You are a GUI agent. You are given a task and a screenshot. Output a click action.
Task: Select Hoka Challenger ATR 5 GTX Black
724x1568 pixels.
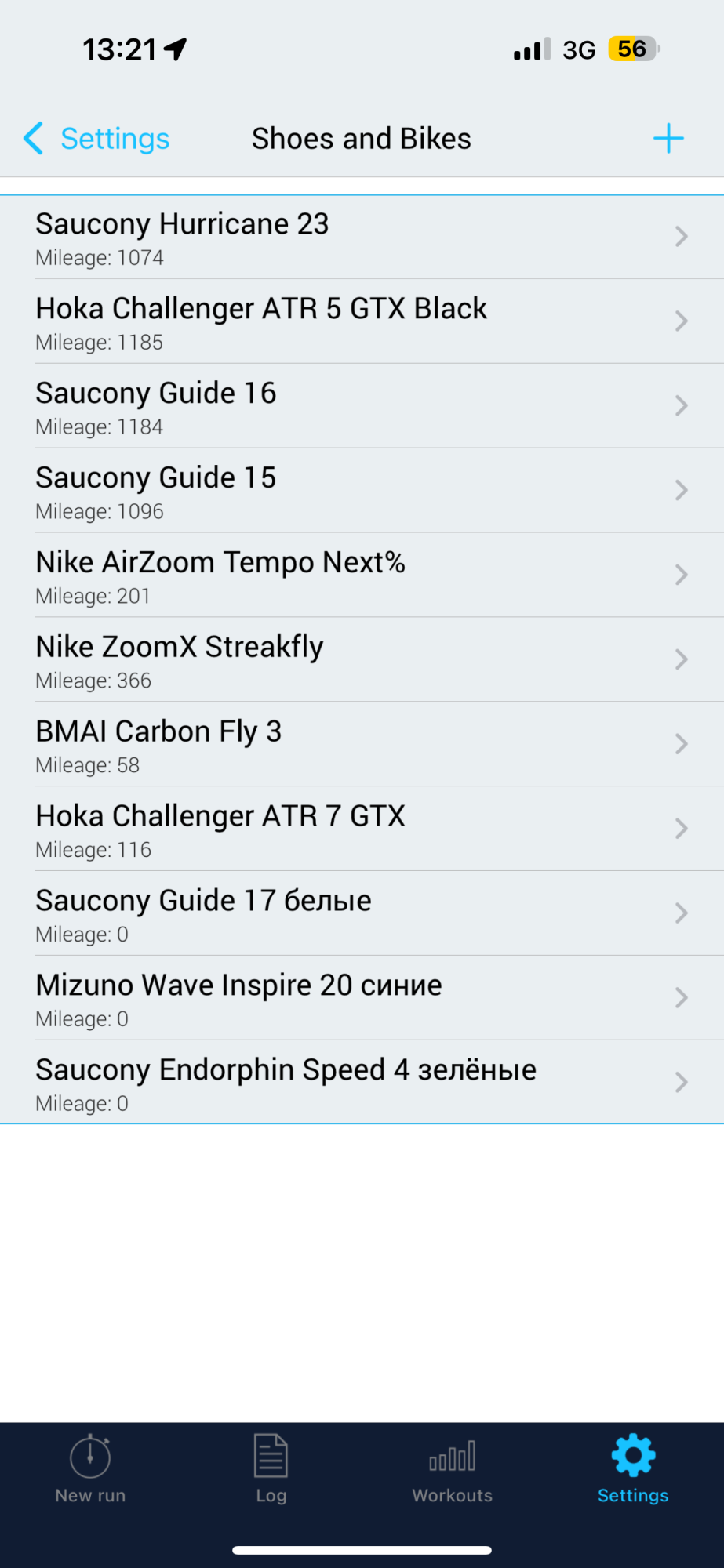click(x=362, y=322)
